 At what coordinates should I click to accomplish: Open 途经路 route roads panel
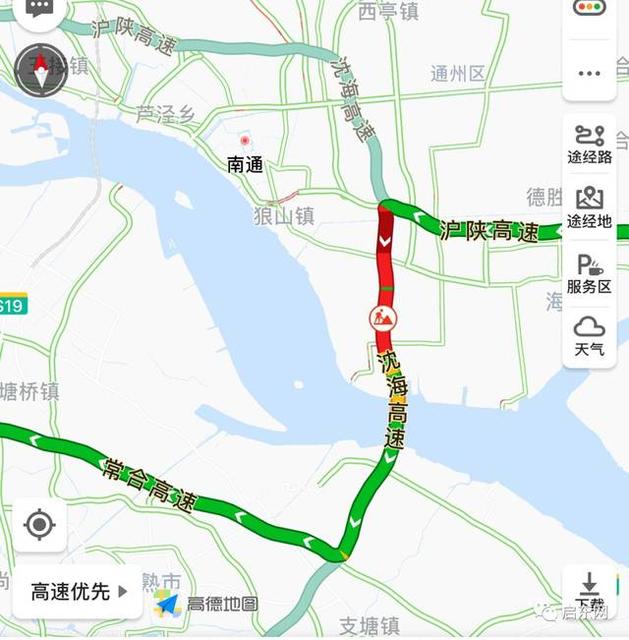click(x=589, y=144)
